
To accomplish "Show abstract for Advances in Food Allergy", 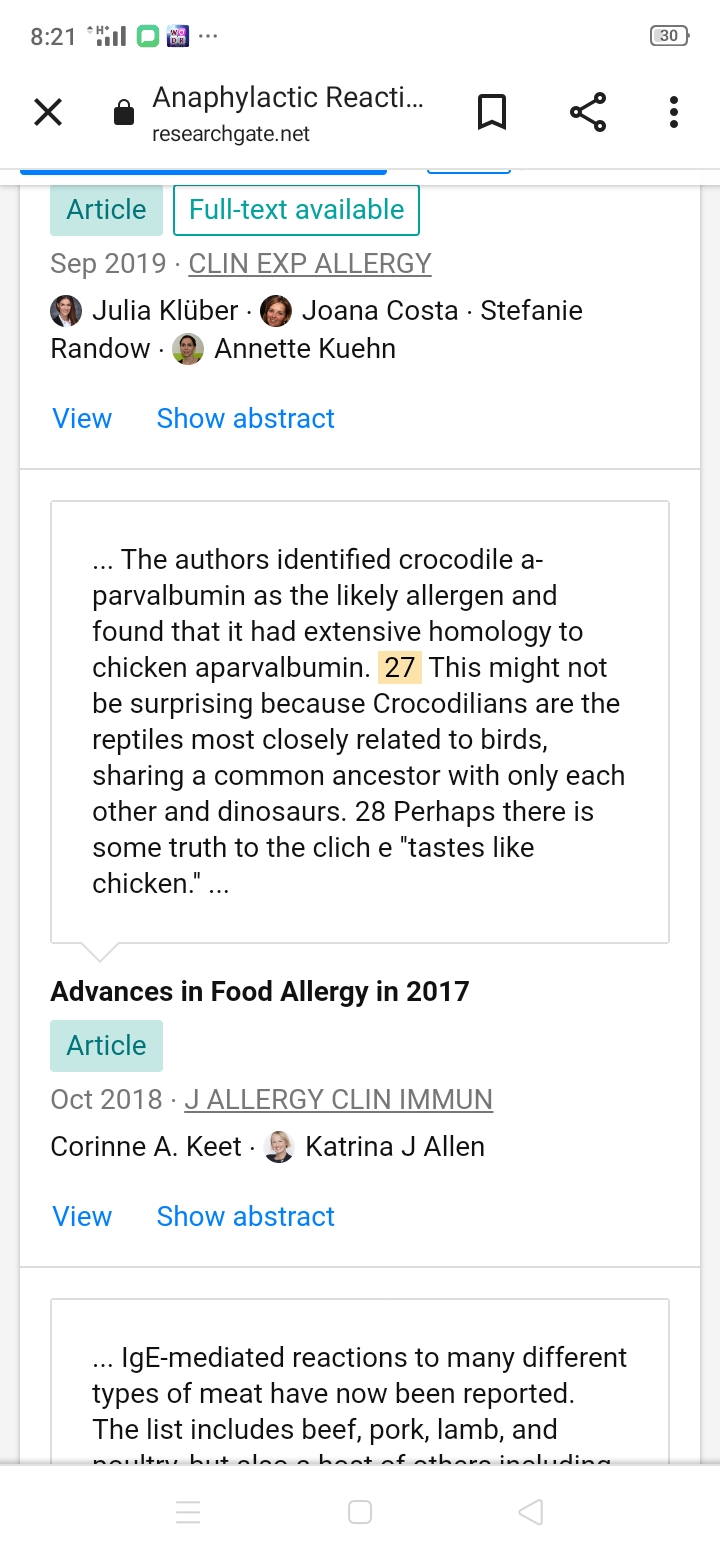I will (x=245, y=1216).
